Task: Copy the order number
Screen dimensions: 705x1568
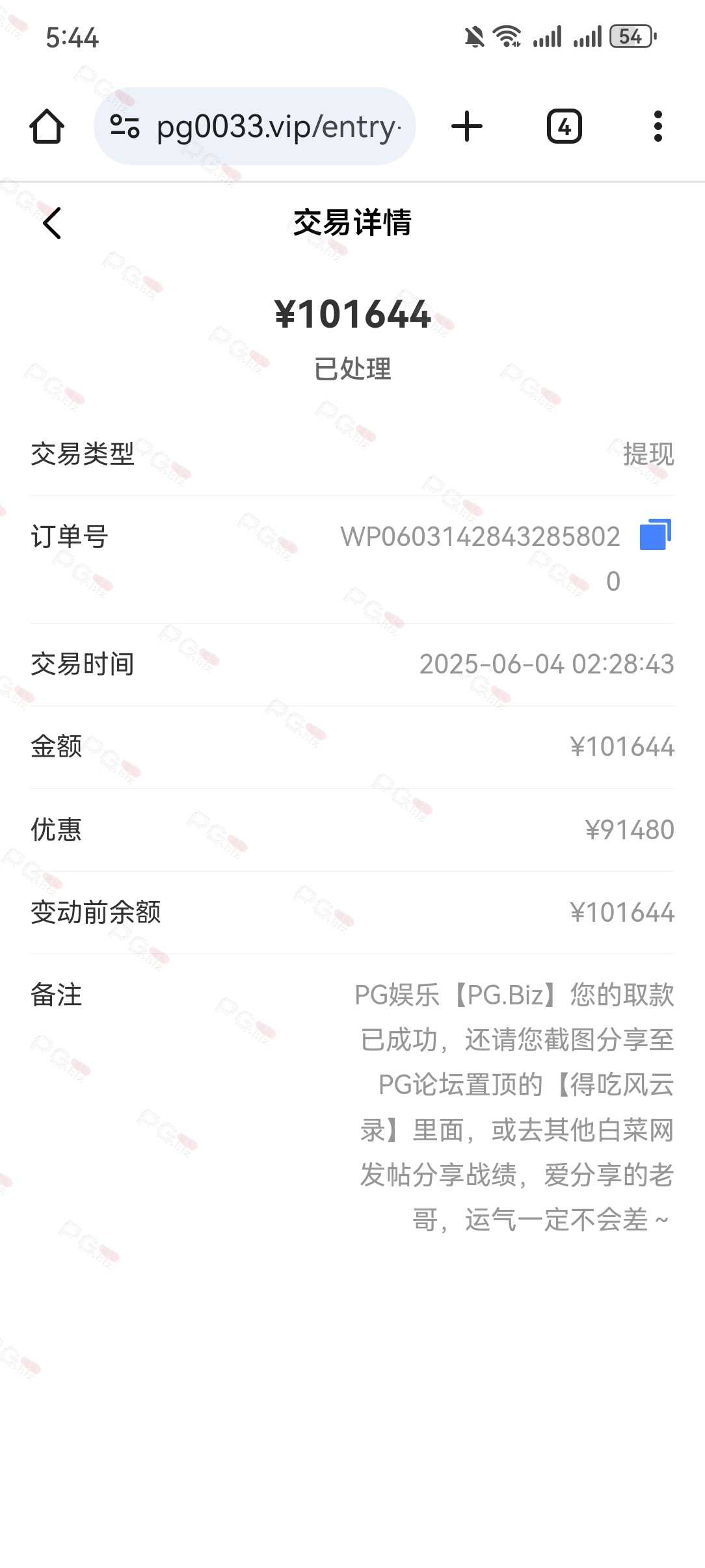Action: pos(655,535)
